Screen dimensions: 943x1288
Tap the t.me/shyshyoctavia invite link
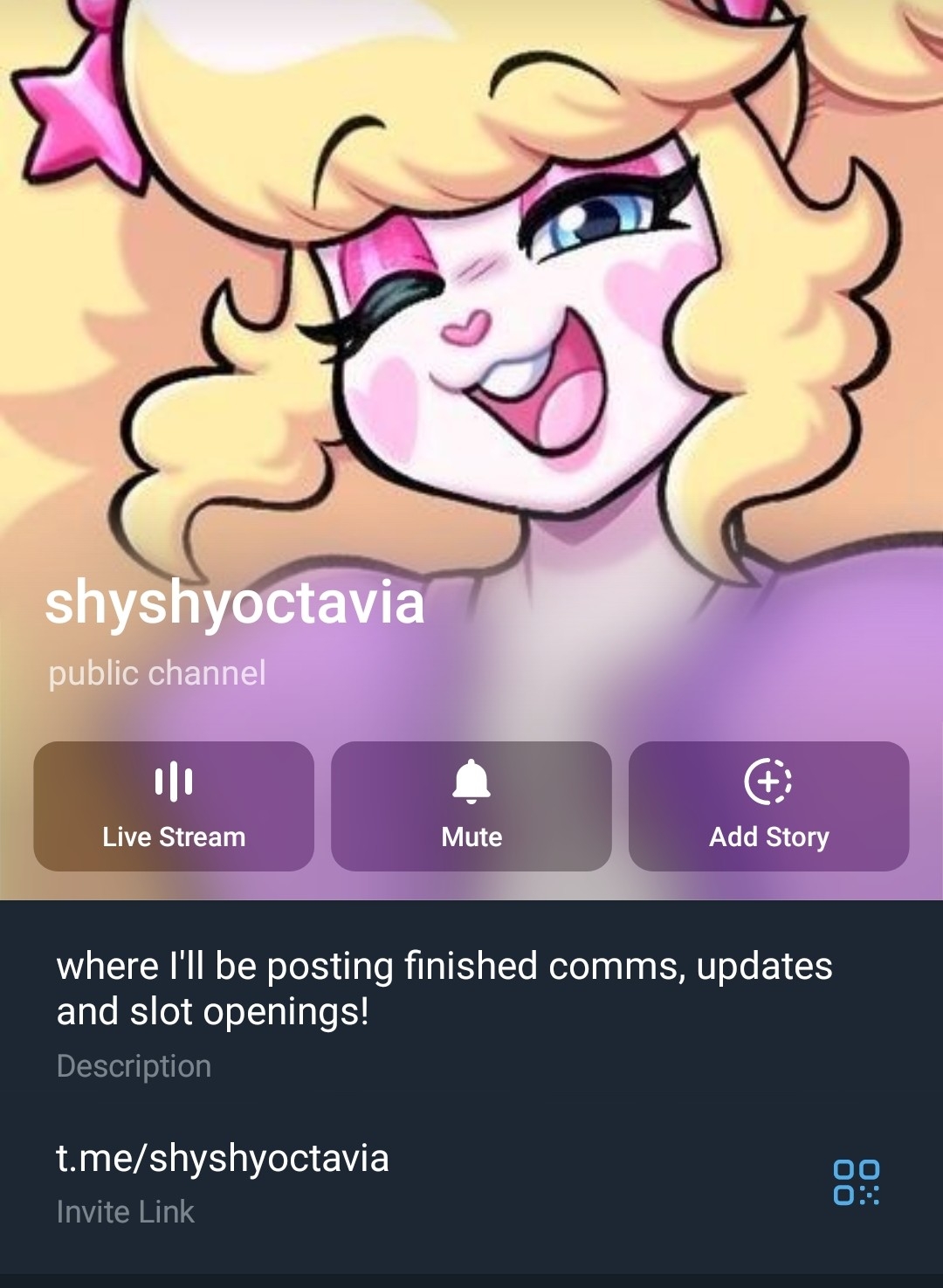[x=223, y=1159]
